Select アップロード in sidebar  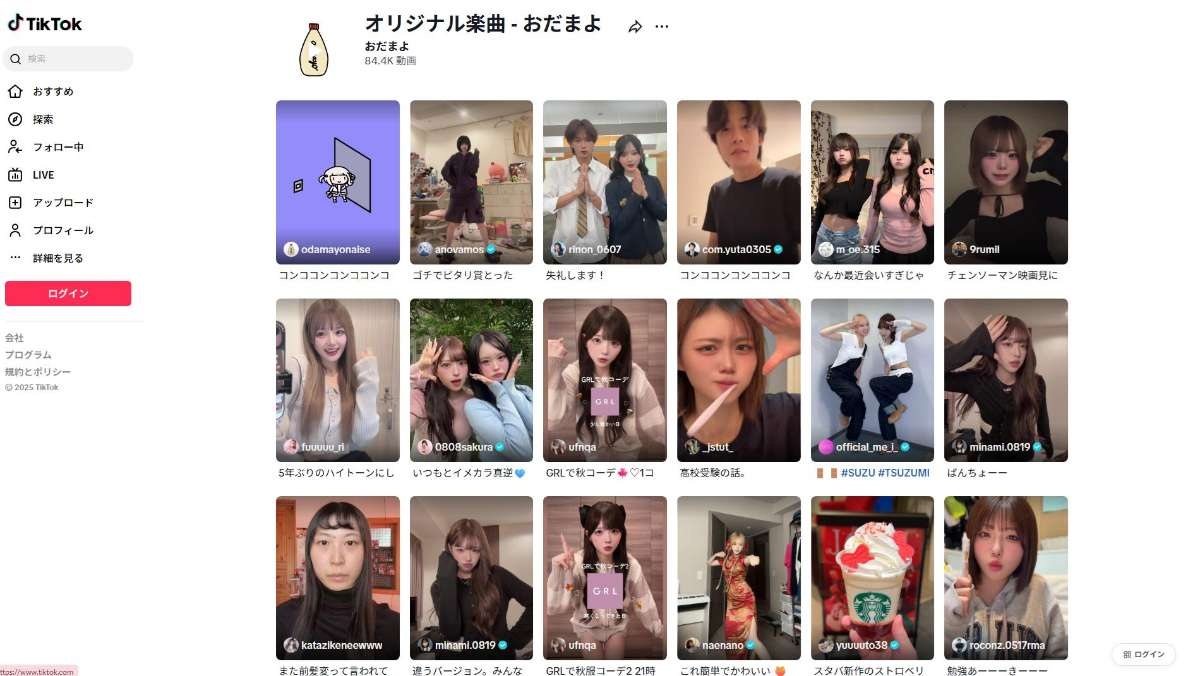click(62, 203)
